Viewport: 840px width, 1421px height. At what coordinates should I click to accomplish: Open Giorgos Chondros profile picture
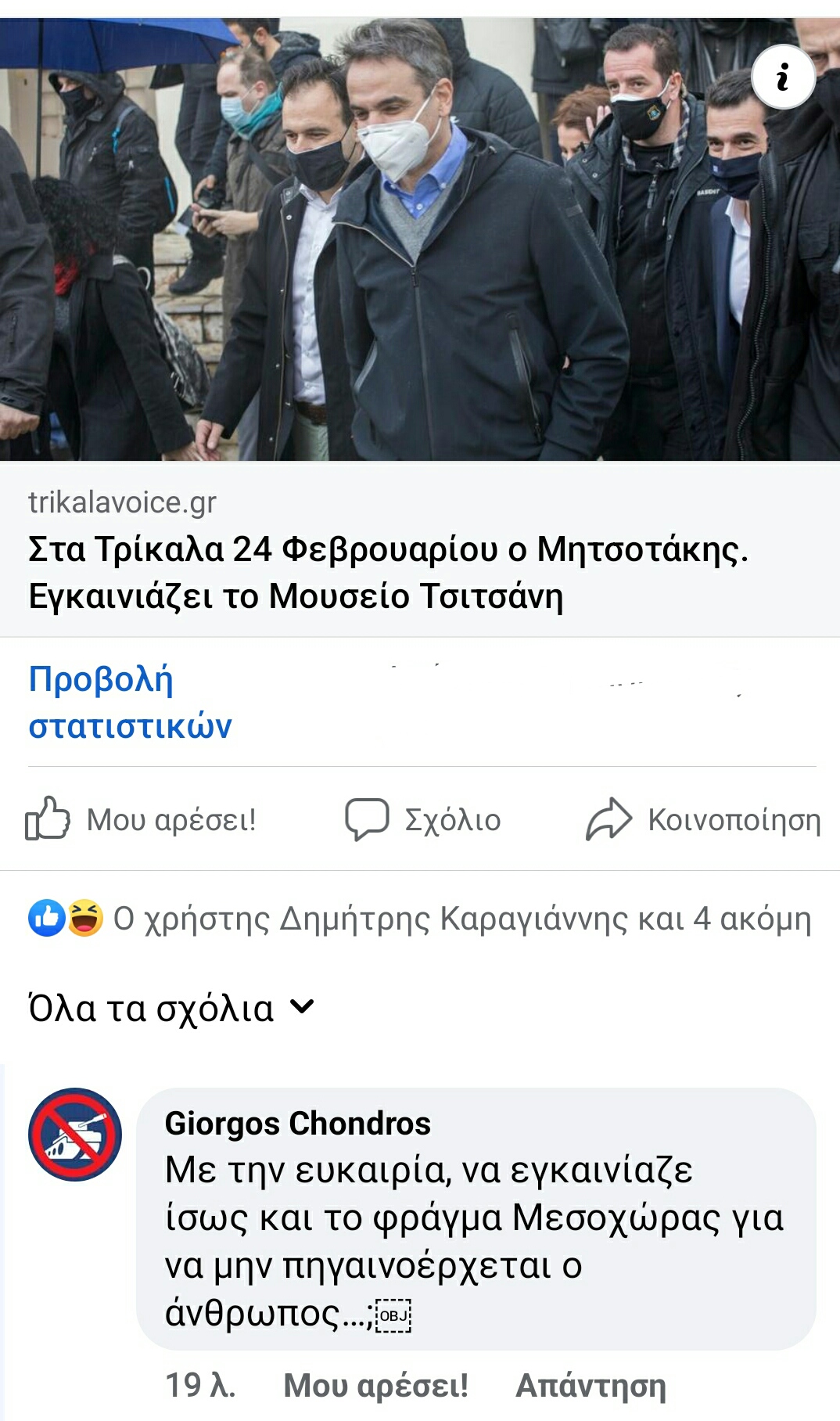pyautogui.click(x=75, y=1134)
